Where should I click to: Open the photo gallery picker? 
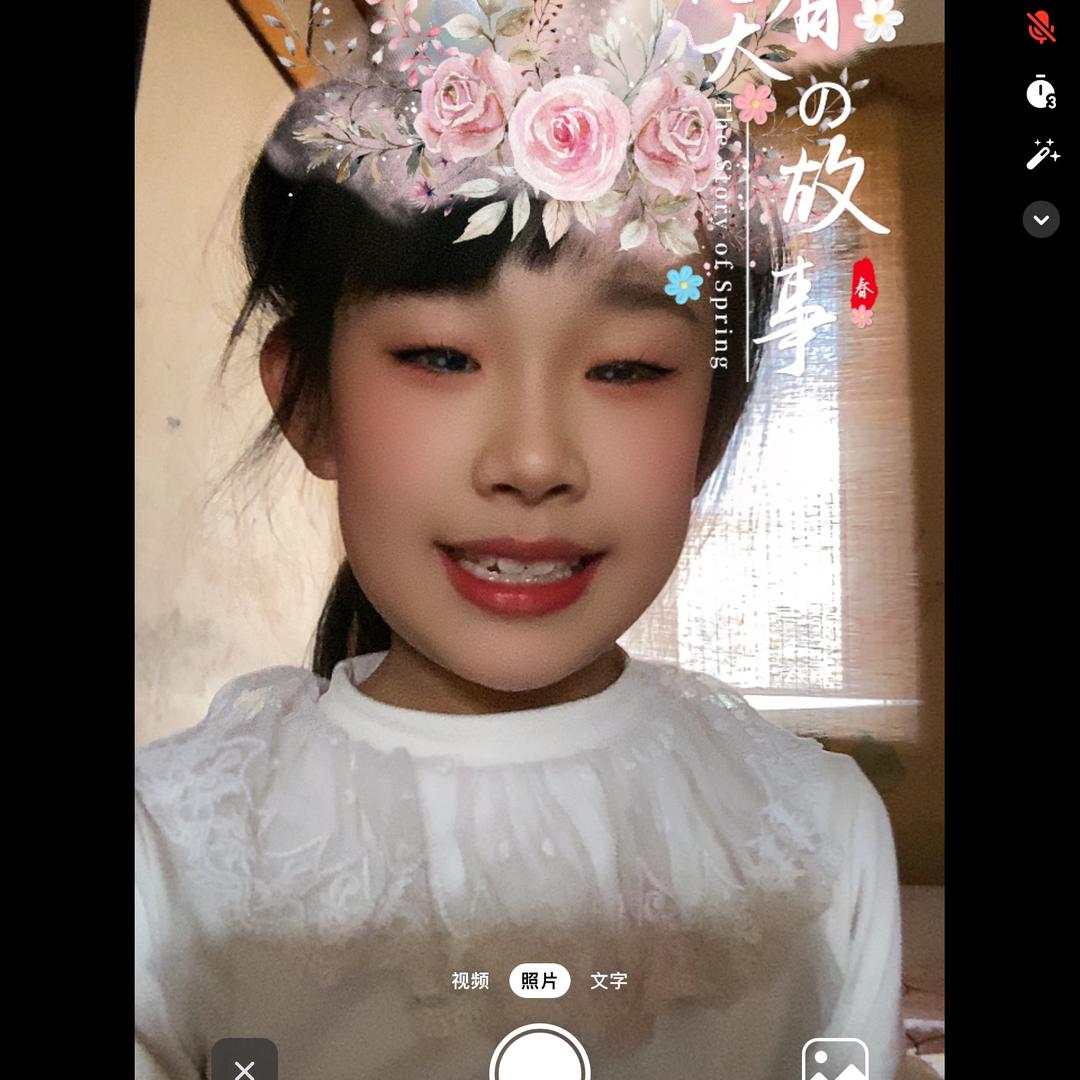[835, 1062]
